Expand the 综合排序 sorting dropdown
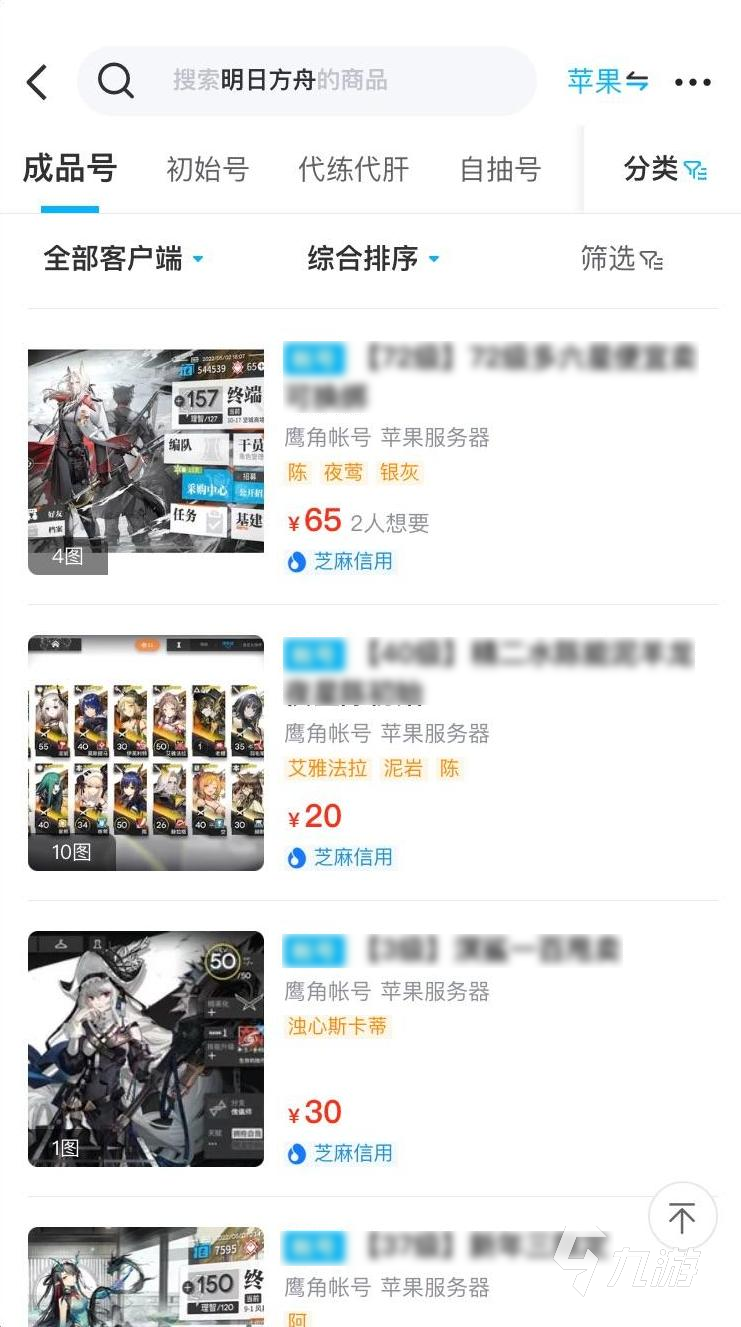This screenshot has height=1327, width=741. pos(373,259)
